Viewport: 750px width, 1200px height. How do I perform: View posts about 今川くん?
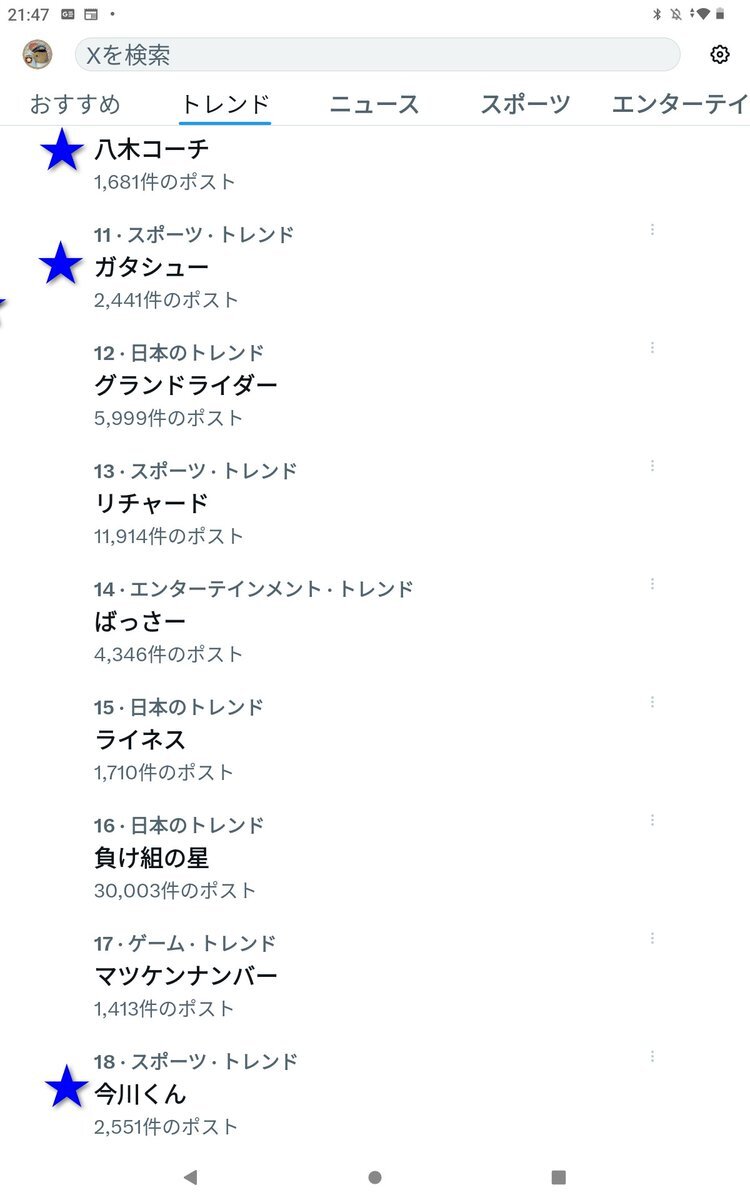[x=140, y=1093]
